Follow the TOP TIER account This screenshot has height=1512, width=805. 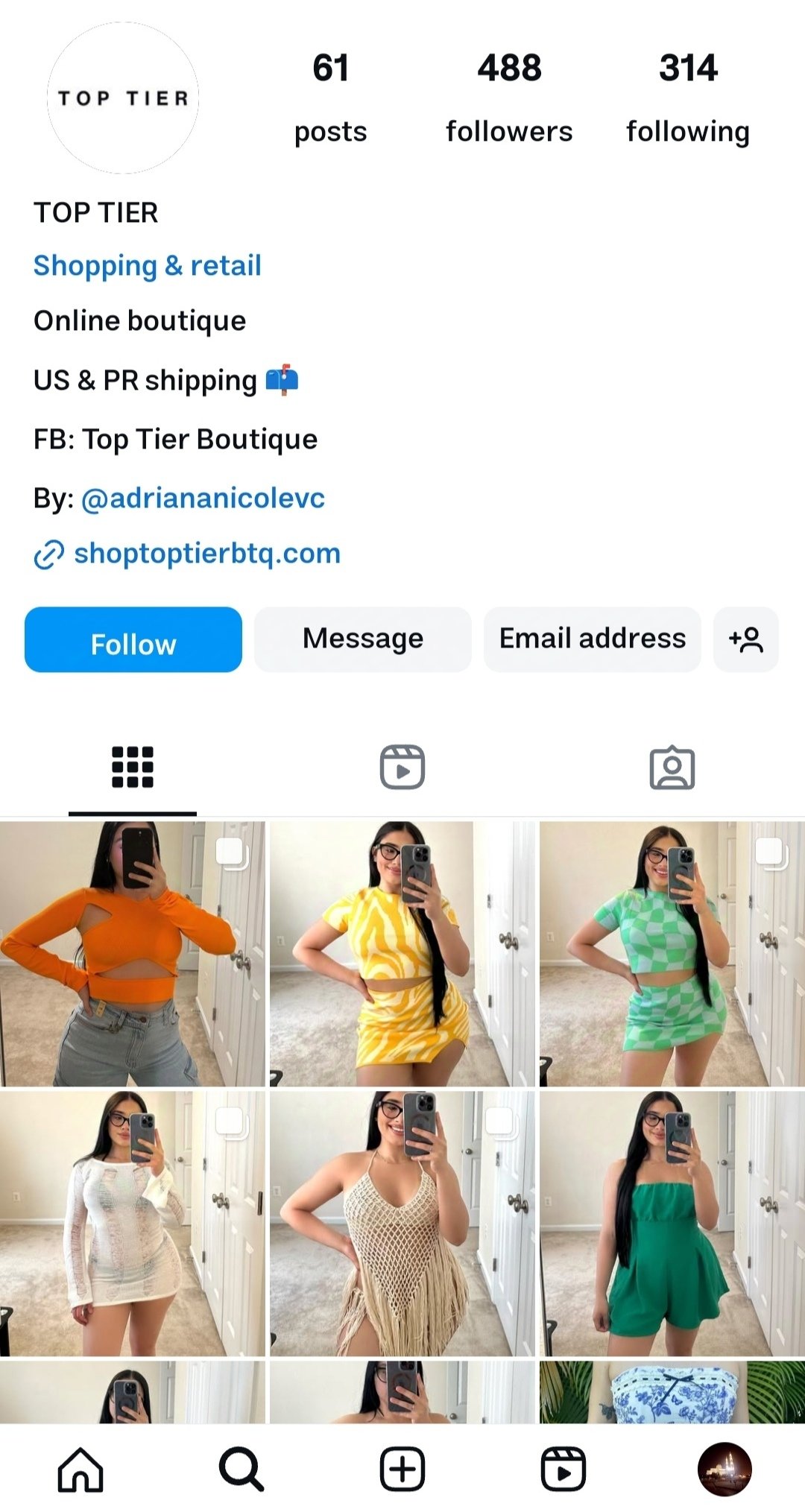[133, 639]
